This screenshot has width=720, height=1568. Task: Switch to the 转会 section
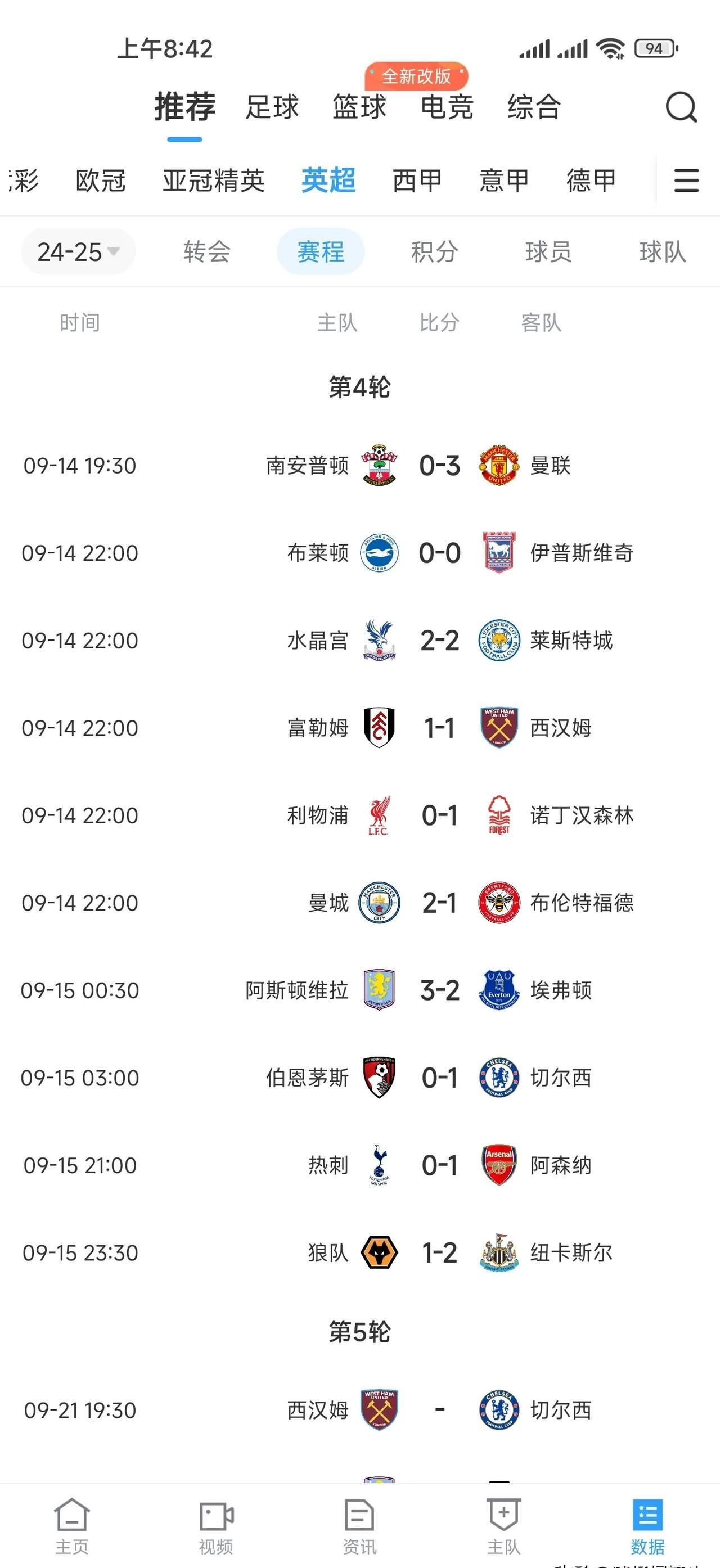click(207, 252)
